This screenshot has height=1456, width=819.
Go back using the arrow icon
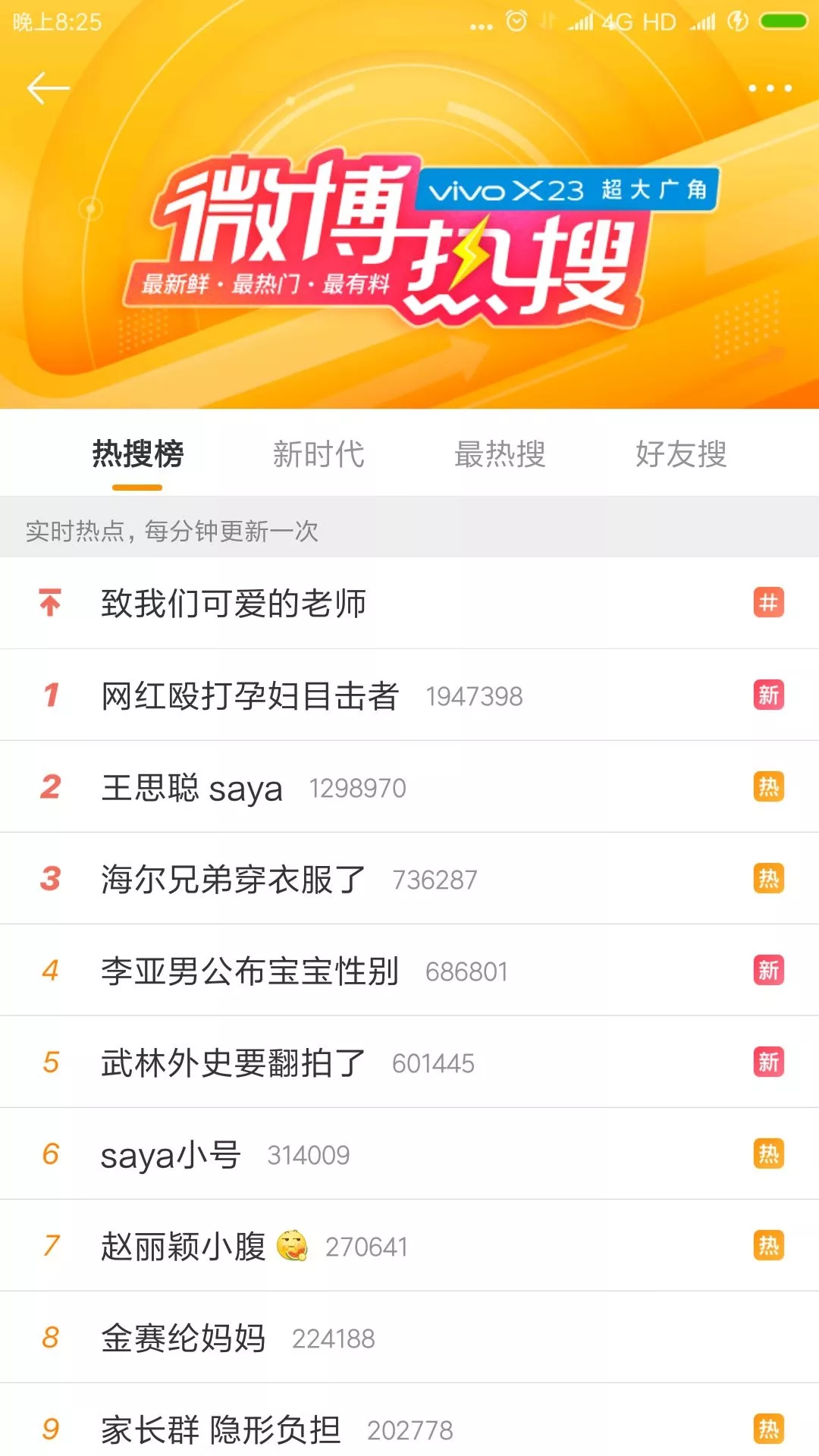(48, 89)
